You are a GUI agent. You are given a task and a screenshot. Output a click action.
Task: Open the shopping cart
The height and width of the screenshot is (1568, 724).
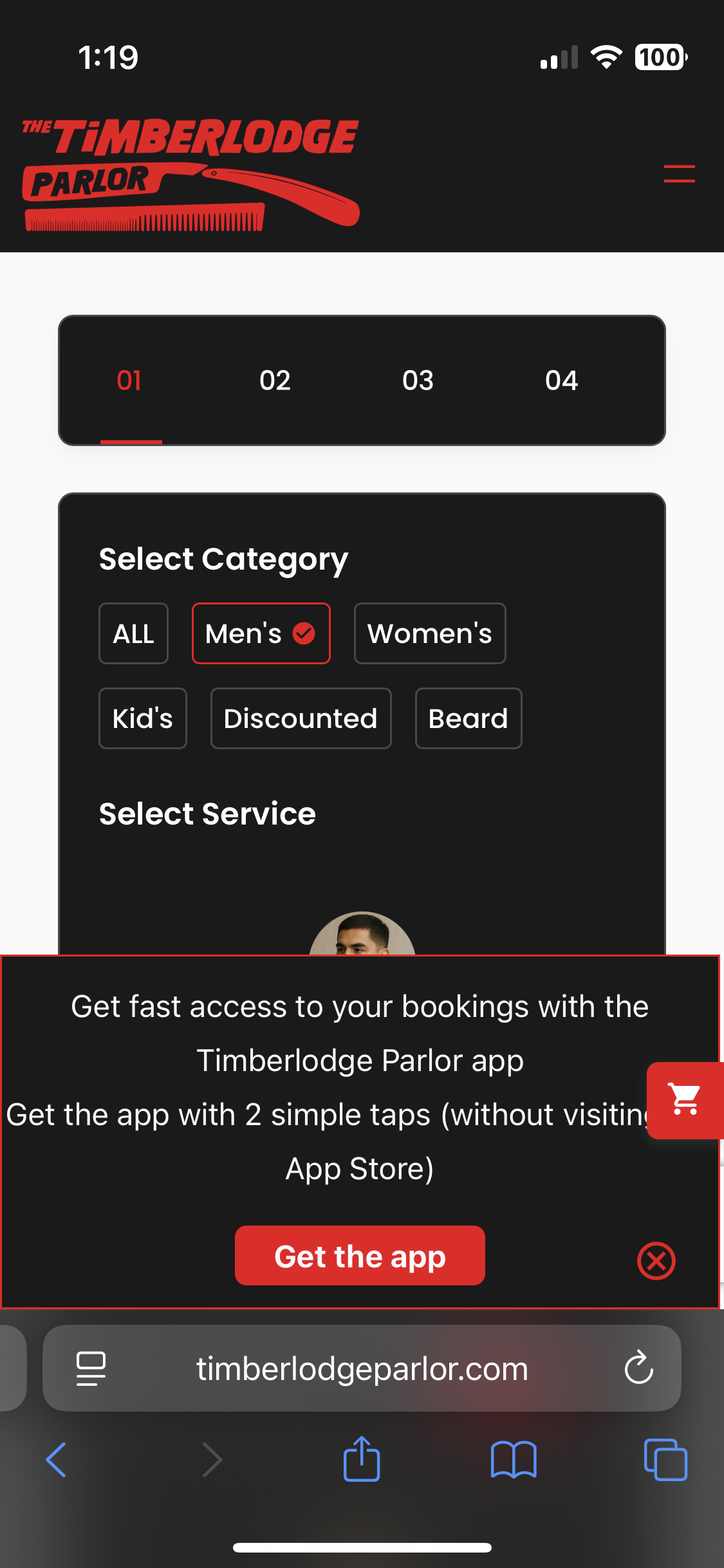(685, 1100)
